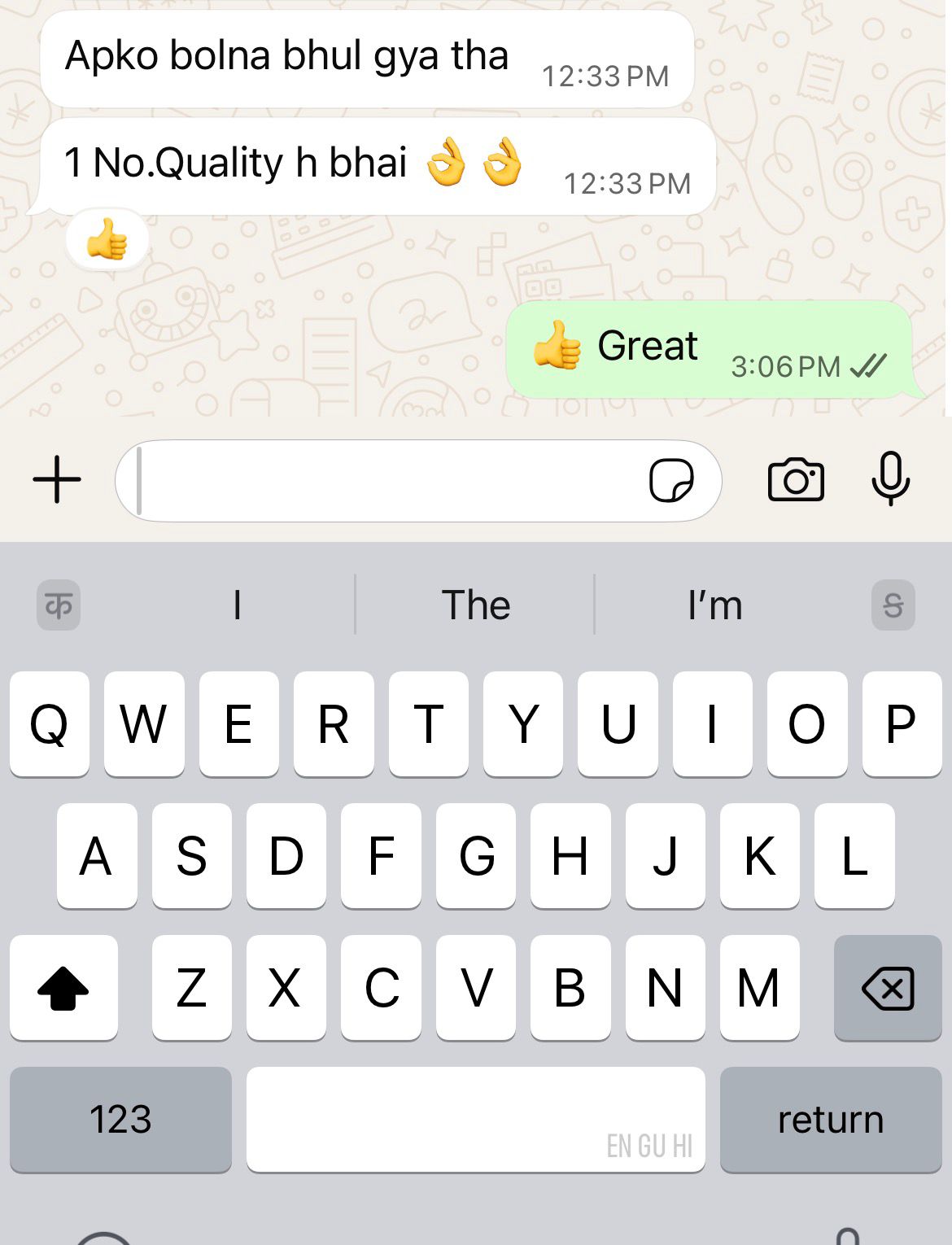Tap the message text field
This screenshot has height=1245, width=952.
pos(382,481)
